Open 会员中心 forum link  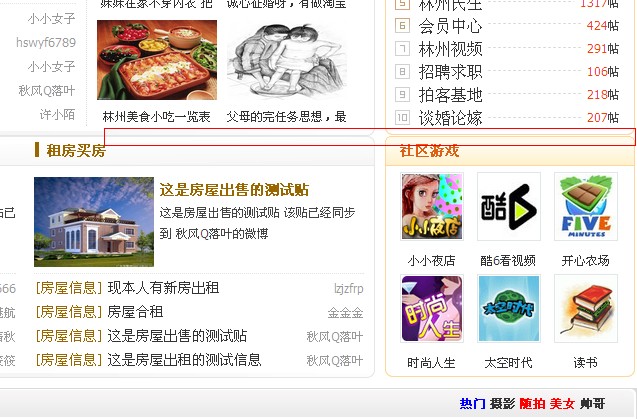click(450, 25)
